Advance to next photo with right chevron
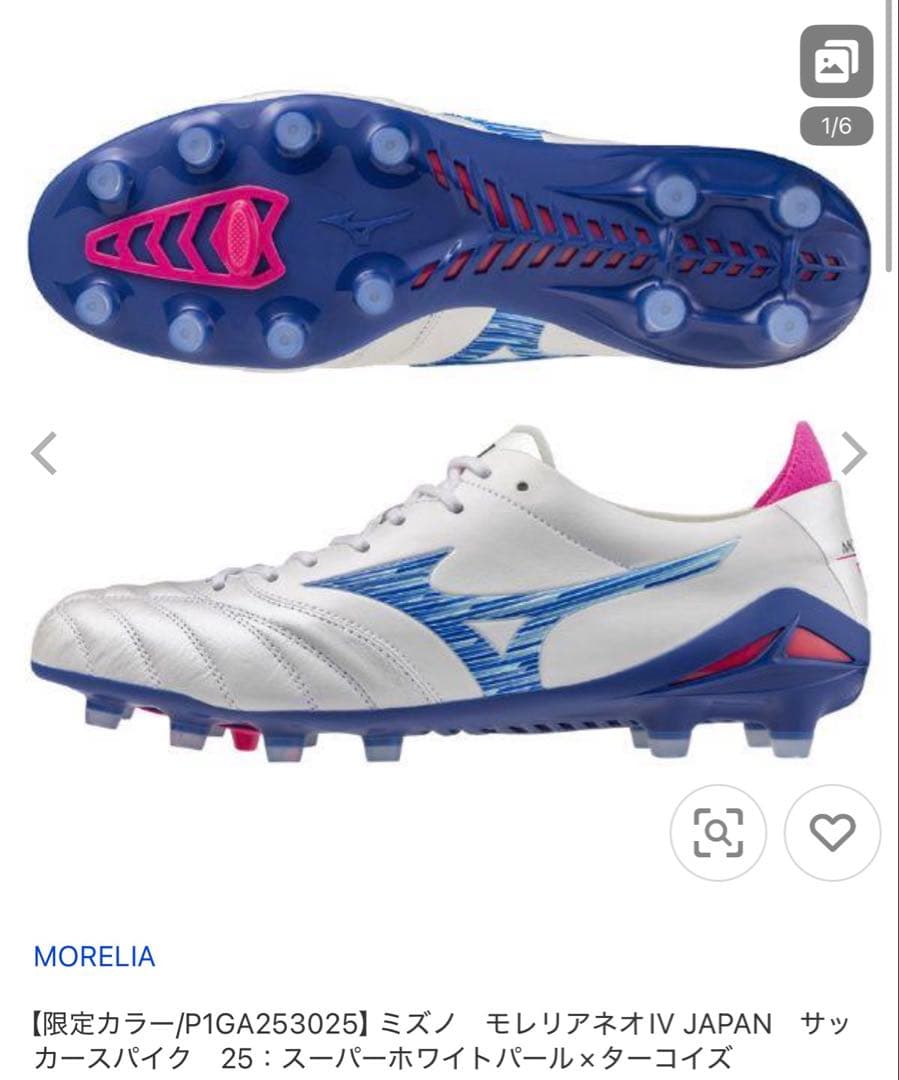The image size is (899, 1080). [856, 452]
